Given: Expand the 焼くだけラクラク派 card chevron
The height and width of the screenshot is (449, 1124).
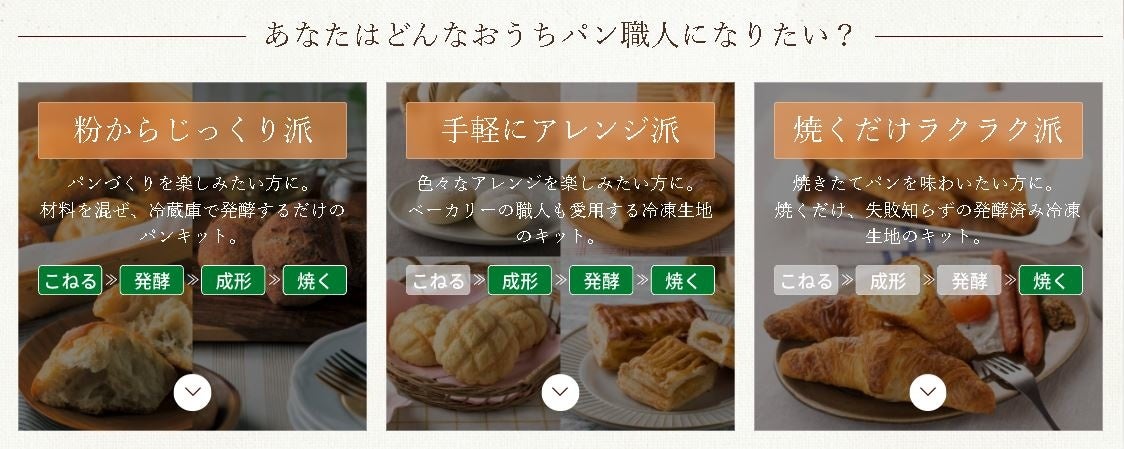Looking at the screenshot, I should pyautogui.click(x=928, y=392).
